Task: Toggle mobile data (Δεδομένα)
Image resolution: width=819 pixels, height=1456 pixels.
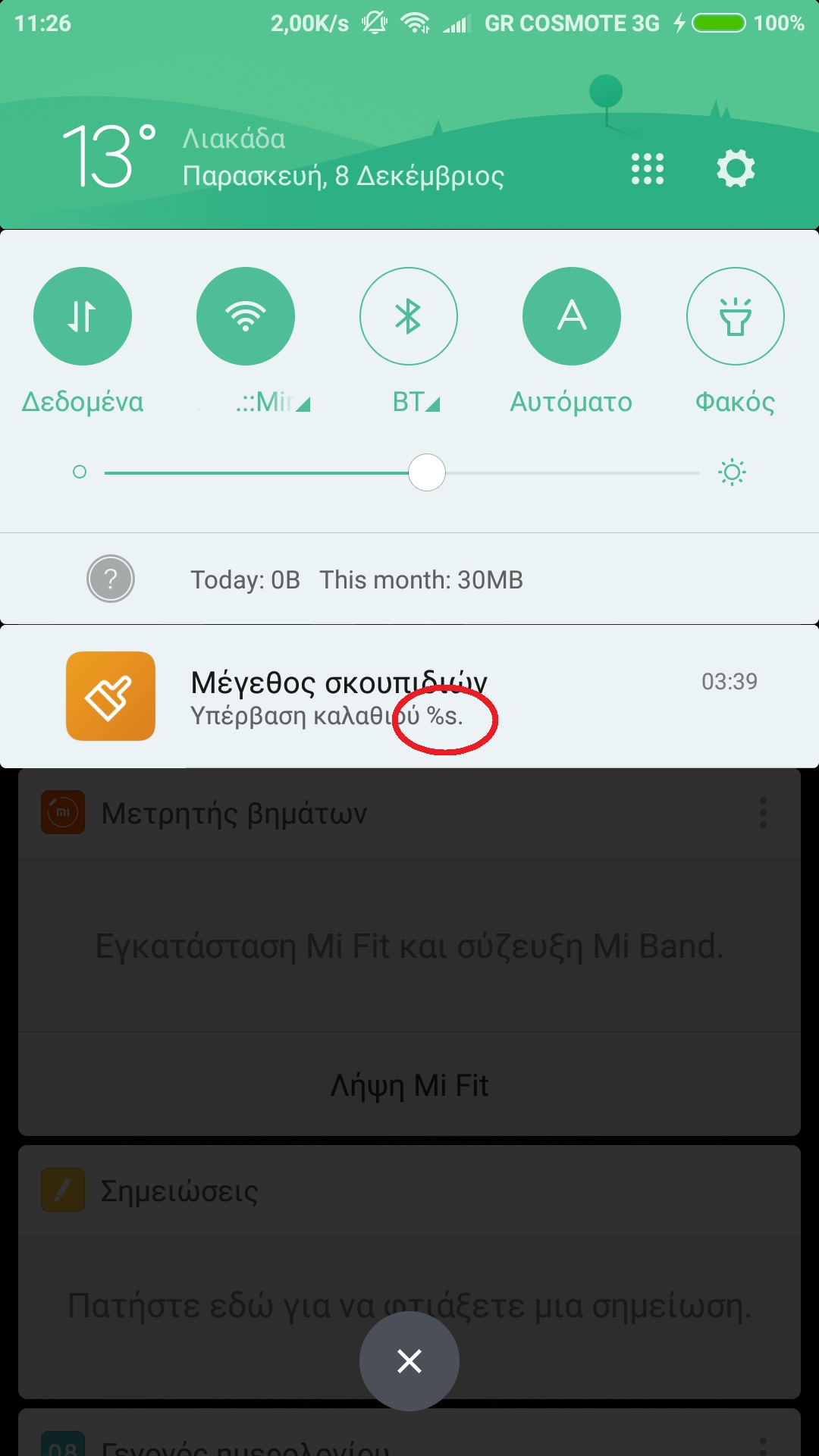Action: pyautogui.click(x=83, y=316)
